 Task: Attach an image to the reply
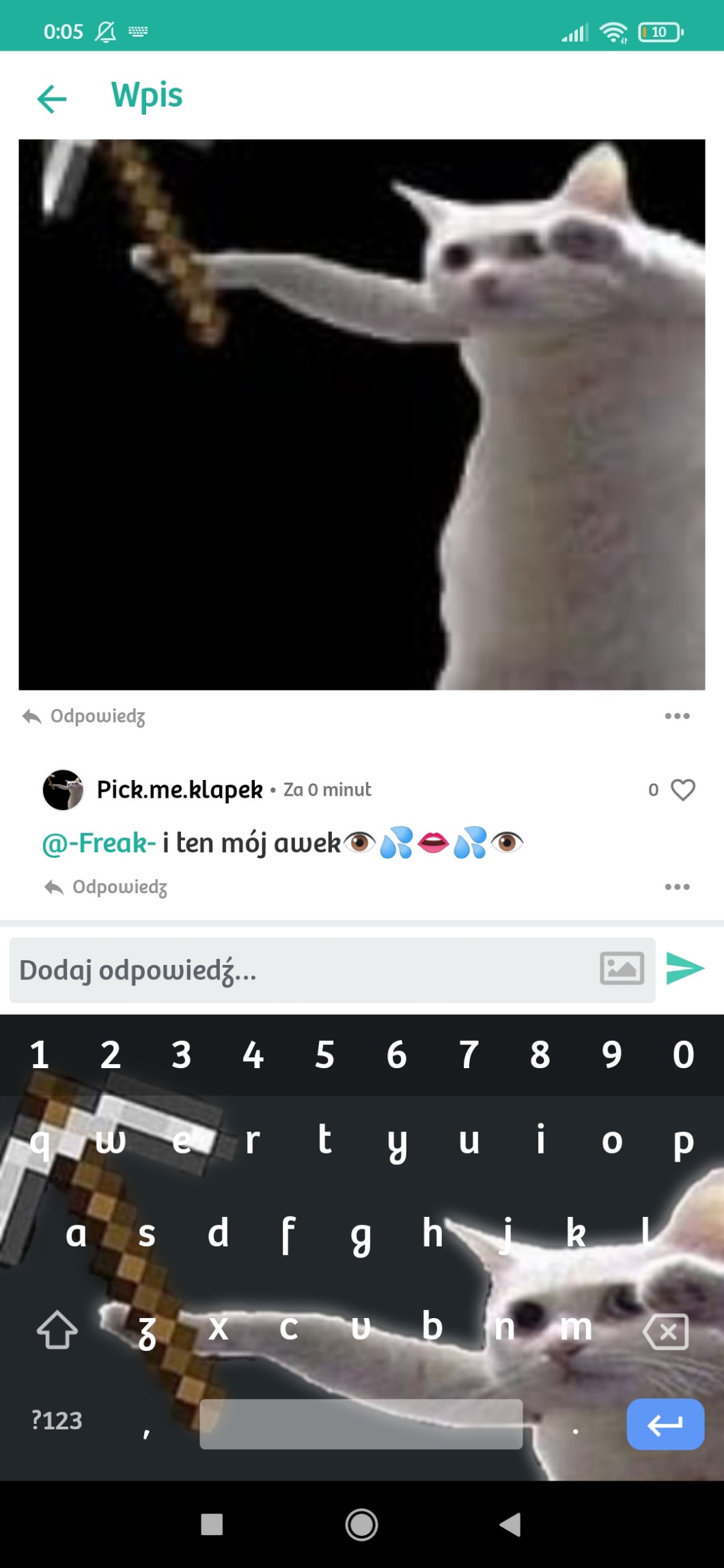coord(622,969)
